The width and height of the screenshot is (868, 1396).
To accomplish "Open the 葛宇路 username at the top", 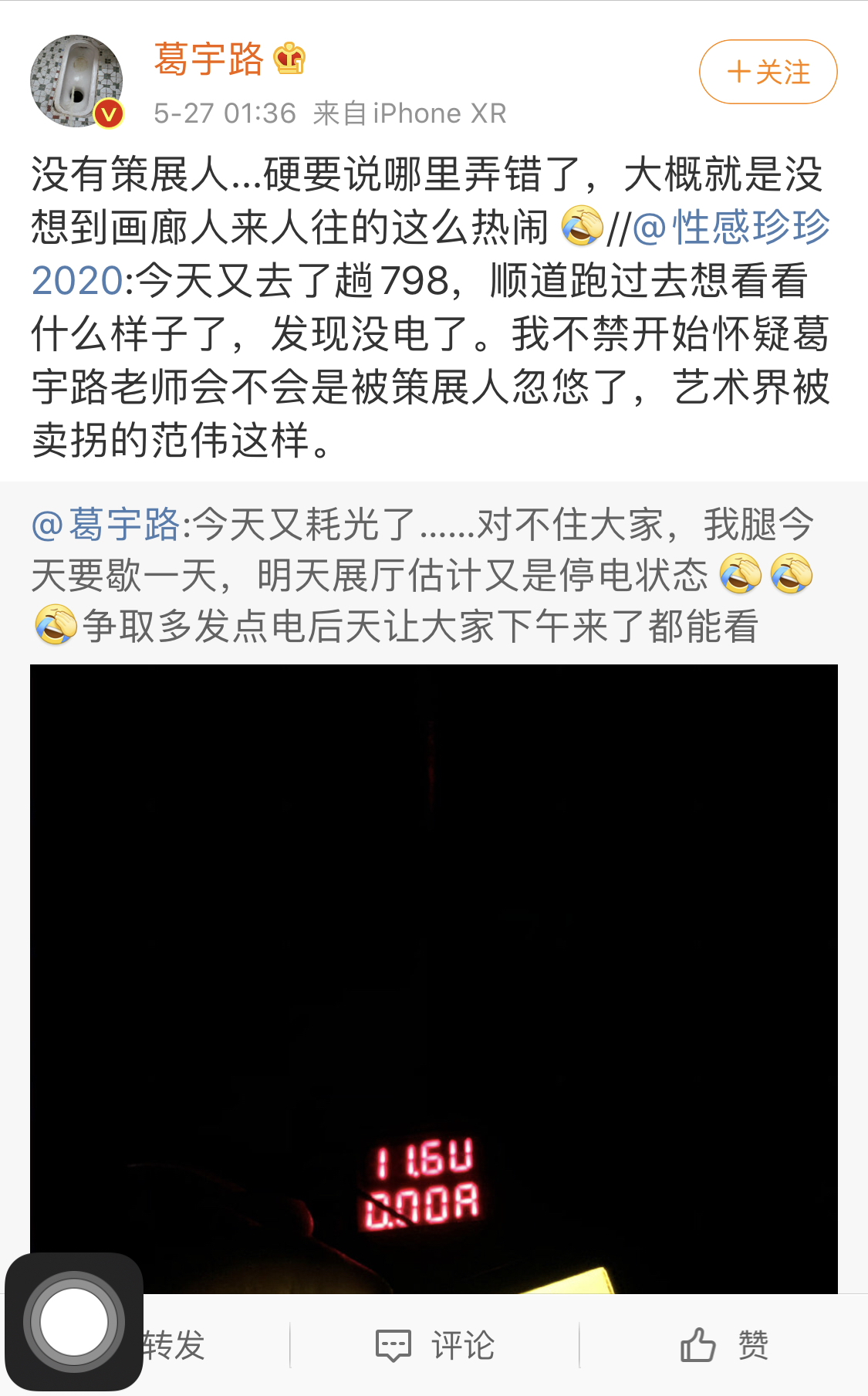I will click(208, 59).
